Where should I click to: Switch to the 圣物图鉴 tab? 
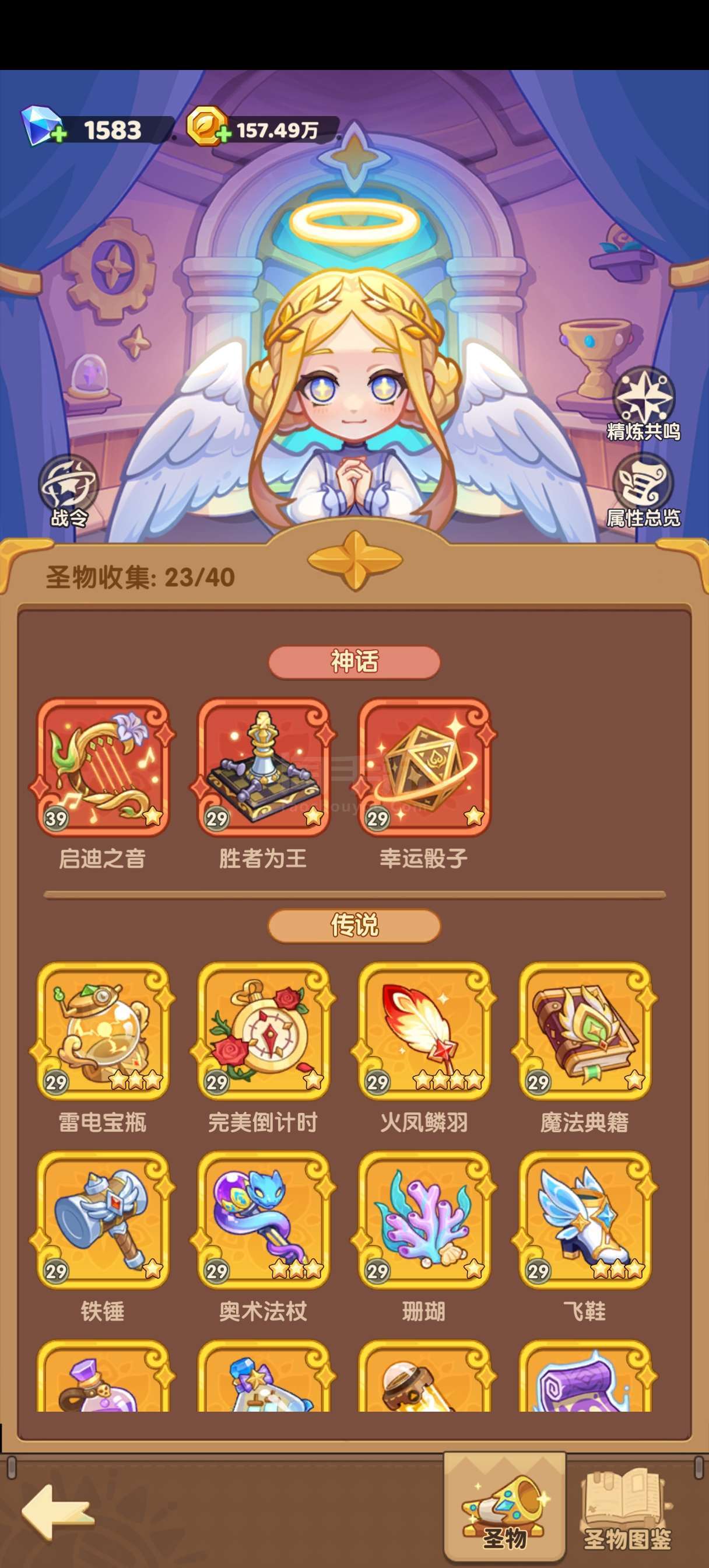pos(627,1510)
